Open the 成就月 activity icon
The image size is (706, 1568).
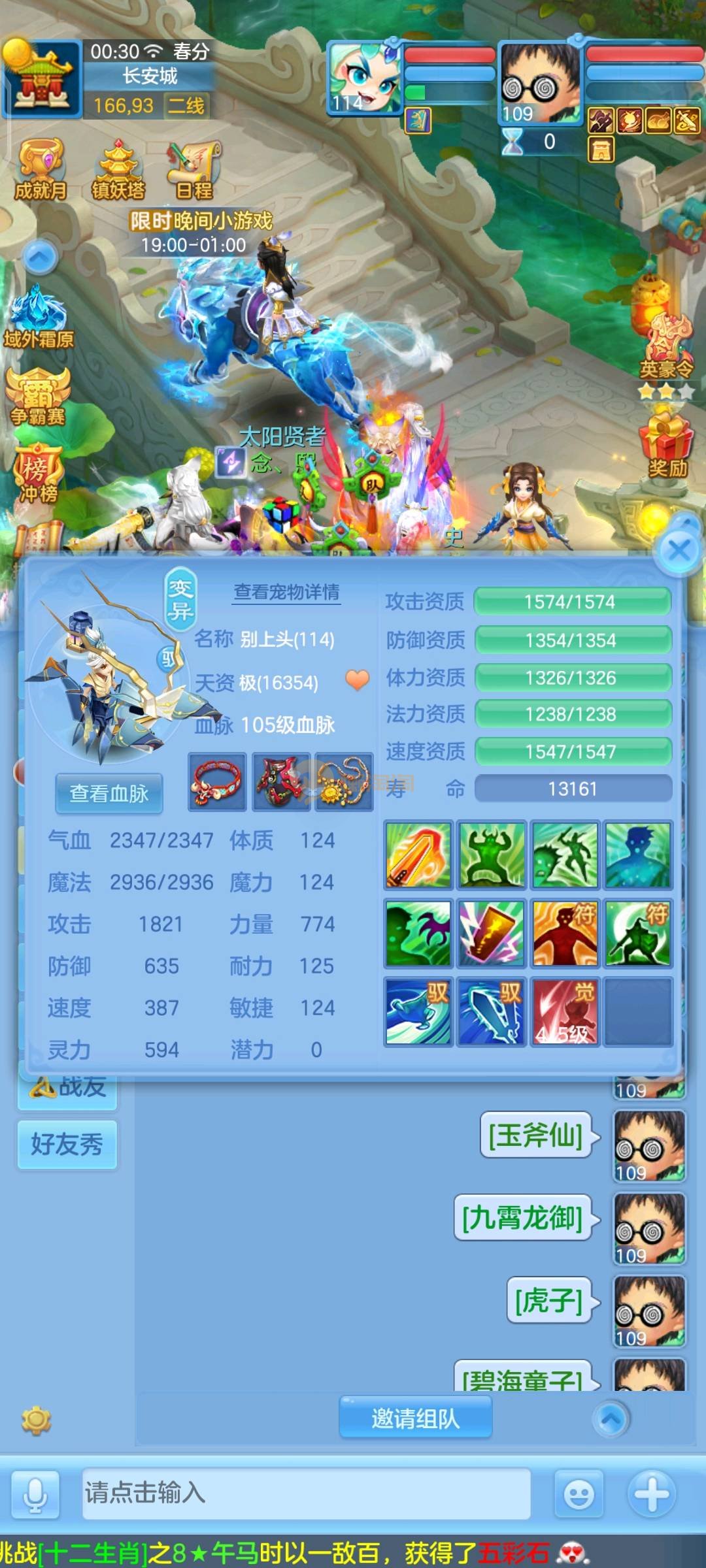click(x=41, y=171)
